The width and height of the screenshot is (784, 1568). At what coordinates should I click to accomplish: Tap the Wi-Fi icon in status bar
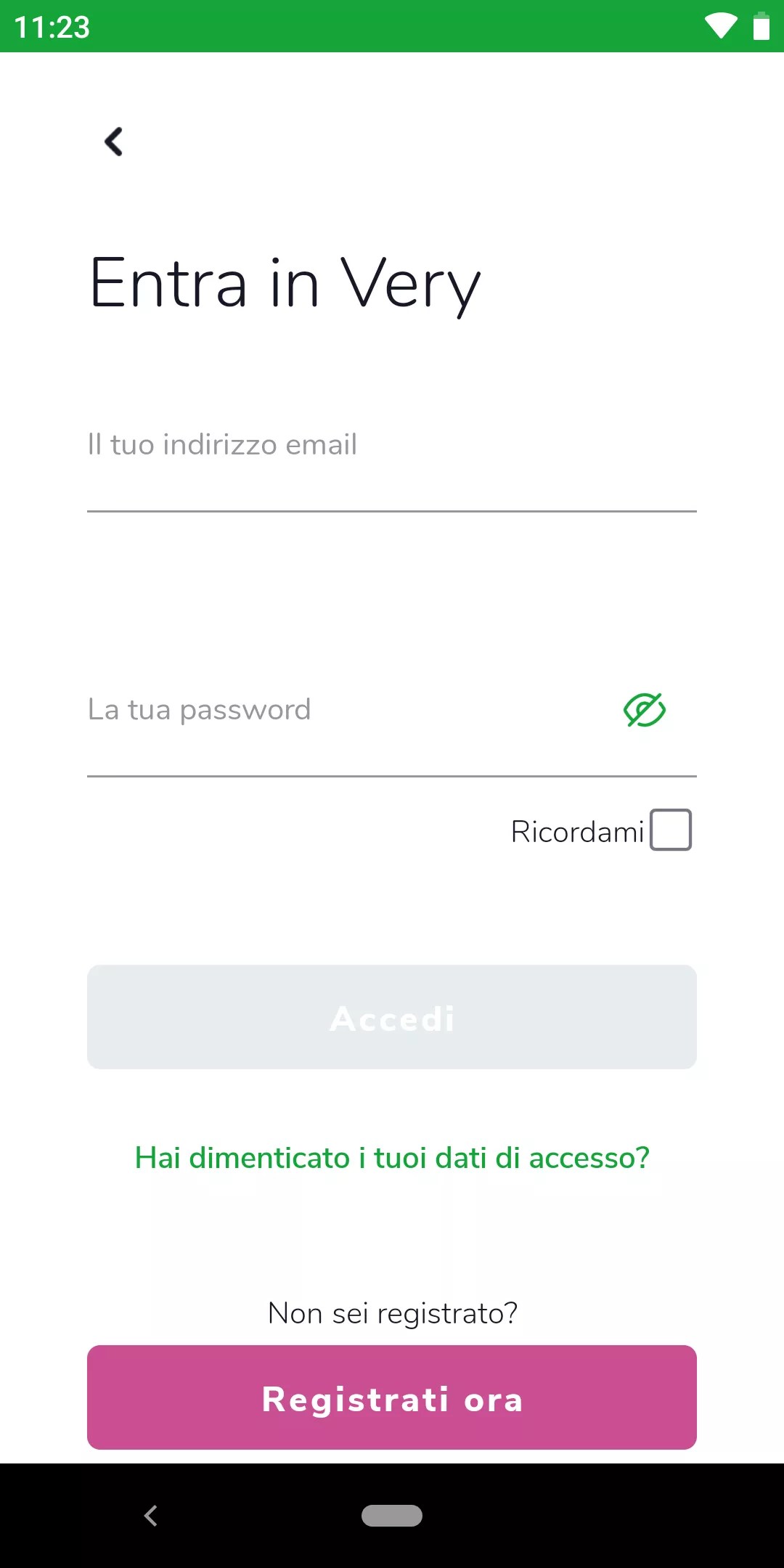(721, 28)
